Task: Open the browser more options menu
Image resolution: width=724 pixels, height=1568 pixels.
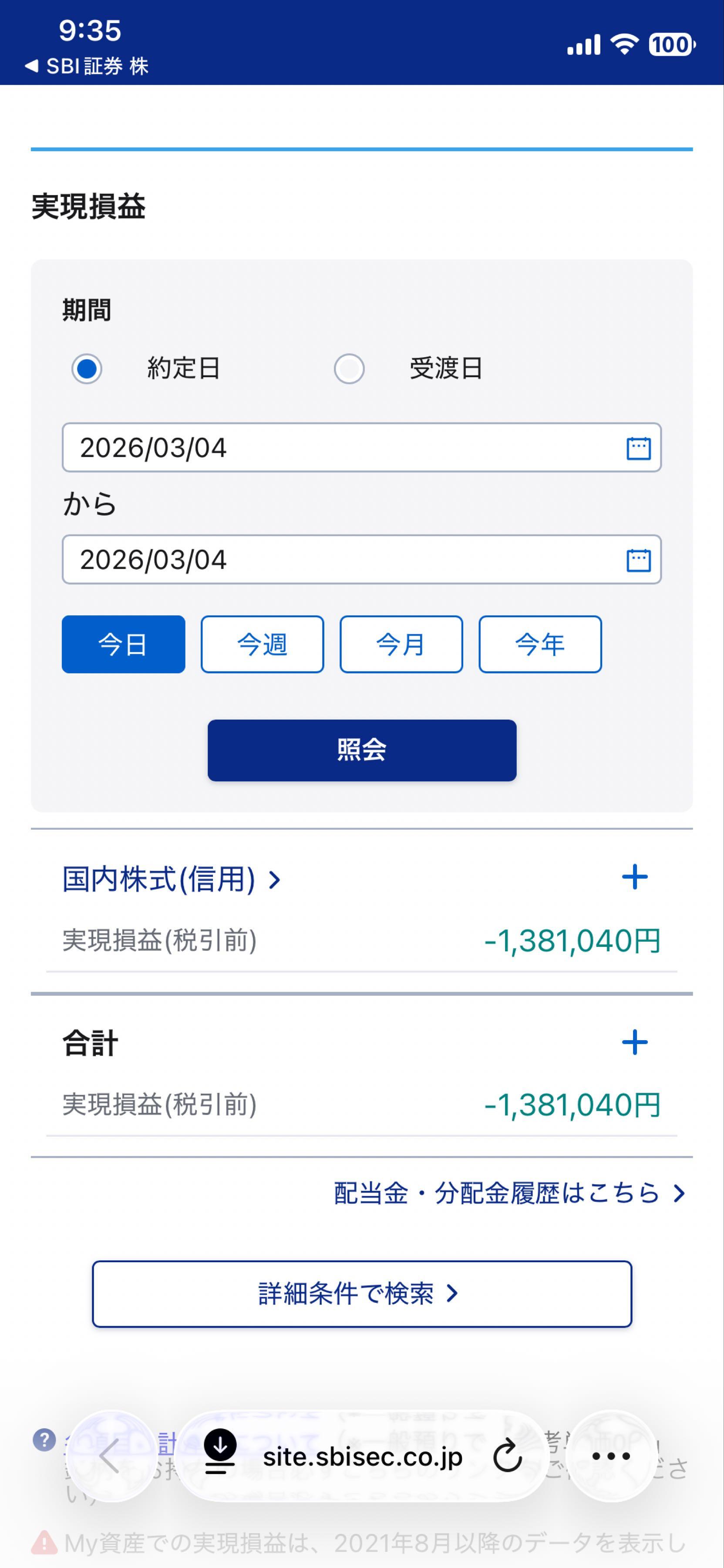Action: pyautogui.click(x=611, y=1456)
